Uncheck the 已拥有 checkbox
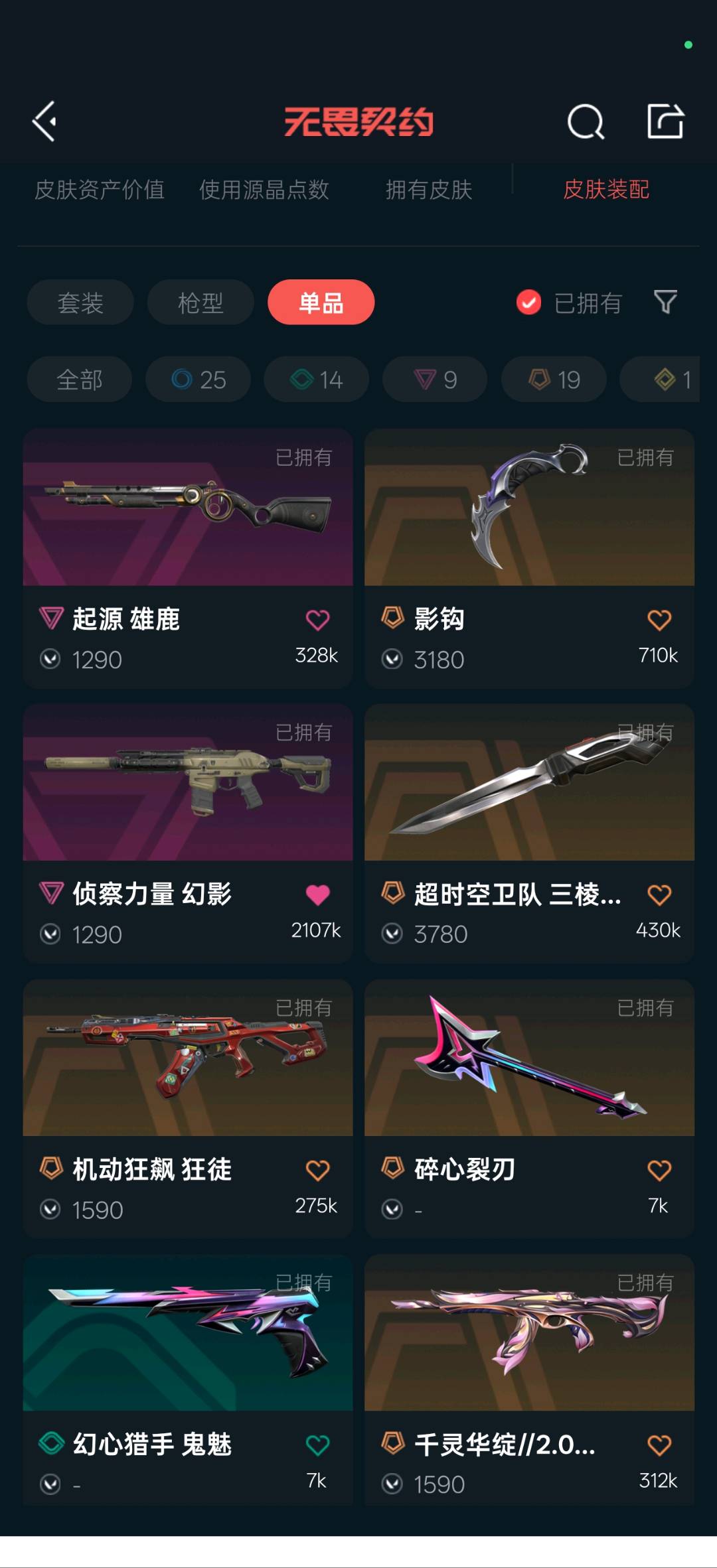This screenshot has width=717, height=1568. 529,303
